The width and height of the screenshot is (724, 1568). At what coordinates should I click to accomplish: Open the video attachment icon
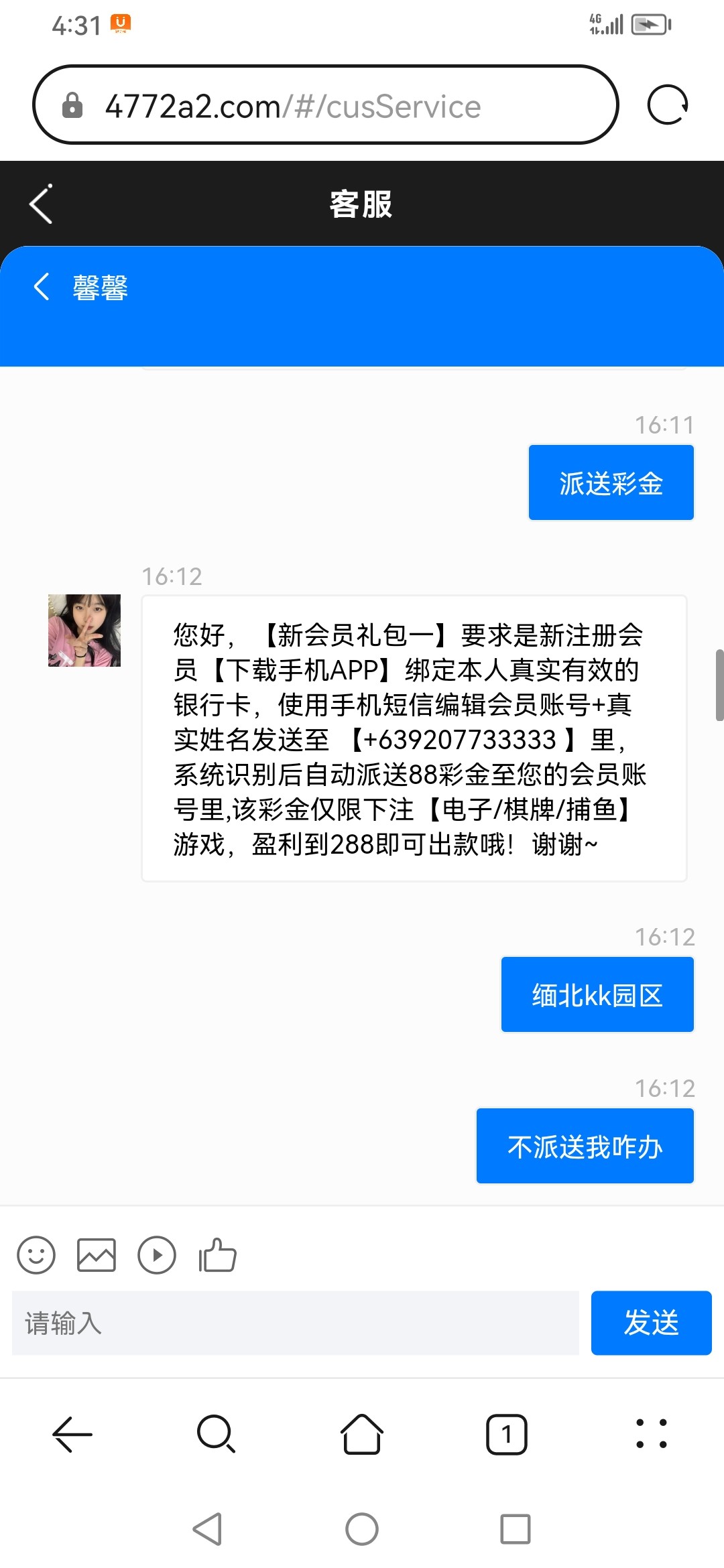pos(157,1254)
